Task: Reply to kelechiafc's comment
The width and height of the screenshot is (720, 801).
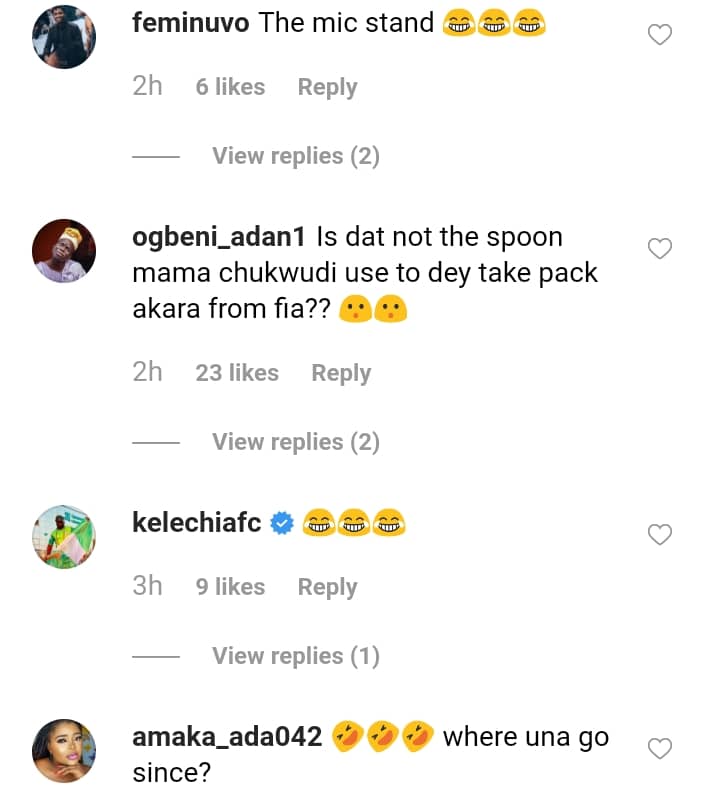Action: [327, 587]
